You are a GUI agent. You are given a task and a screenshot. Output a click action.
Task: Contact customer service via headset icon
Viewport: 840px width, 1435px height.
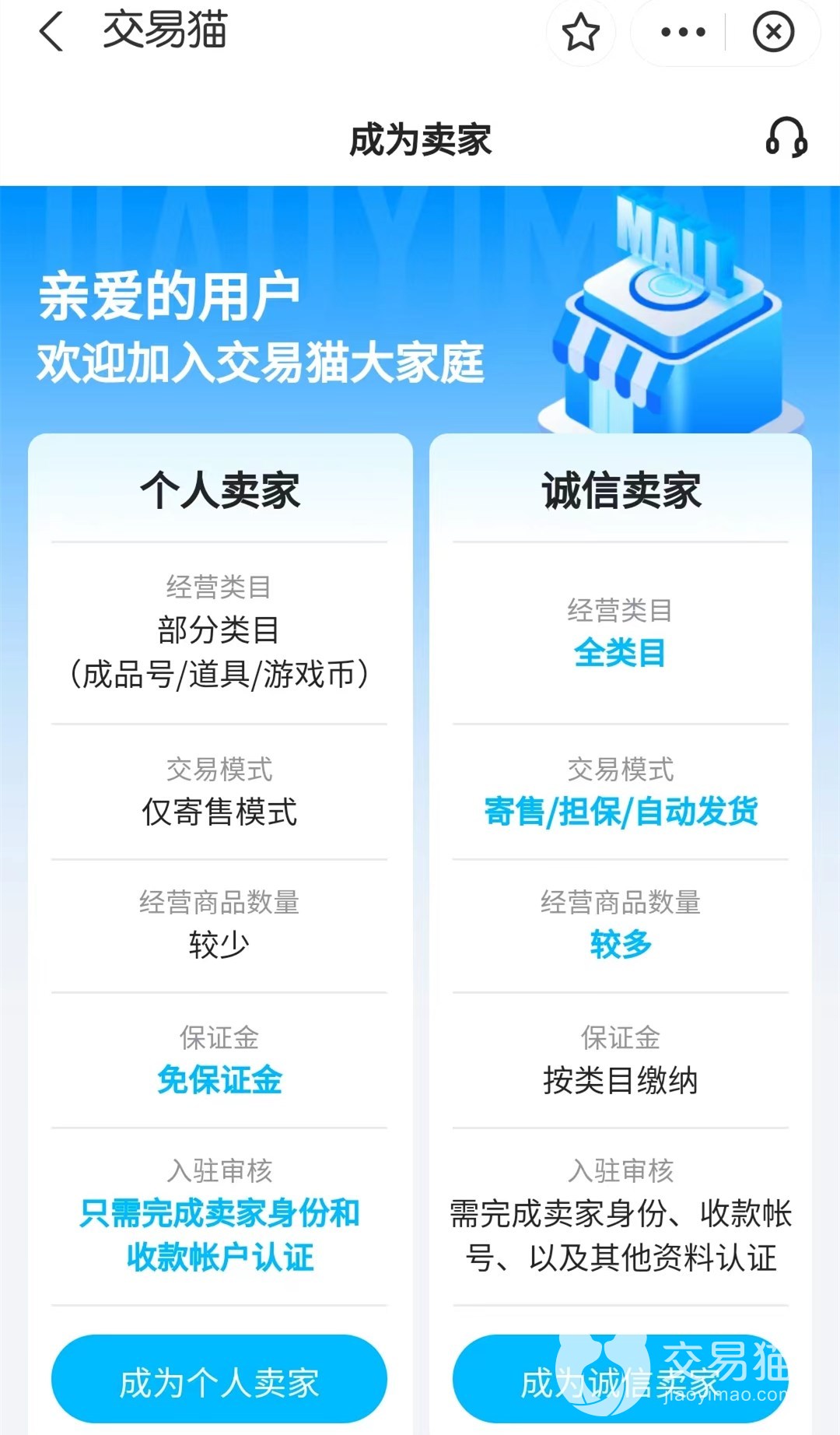(x=786, y=138)
